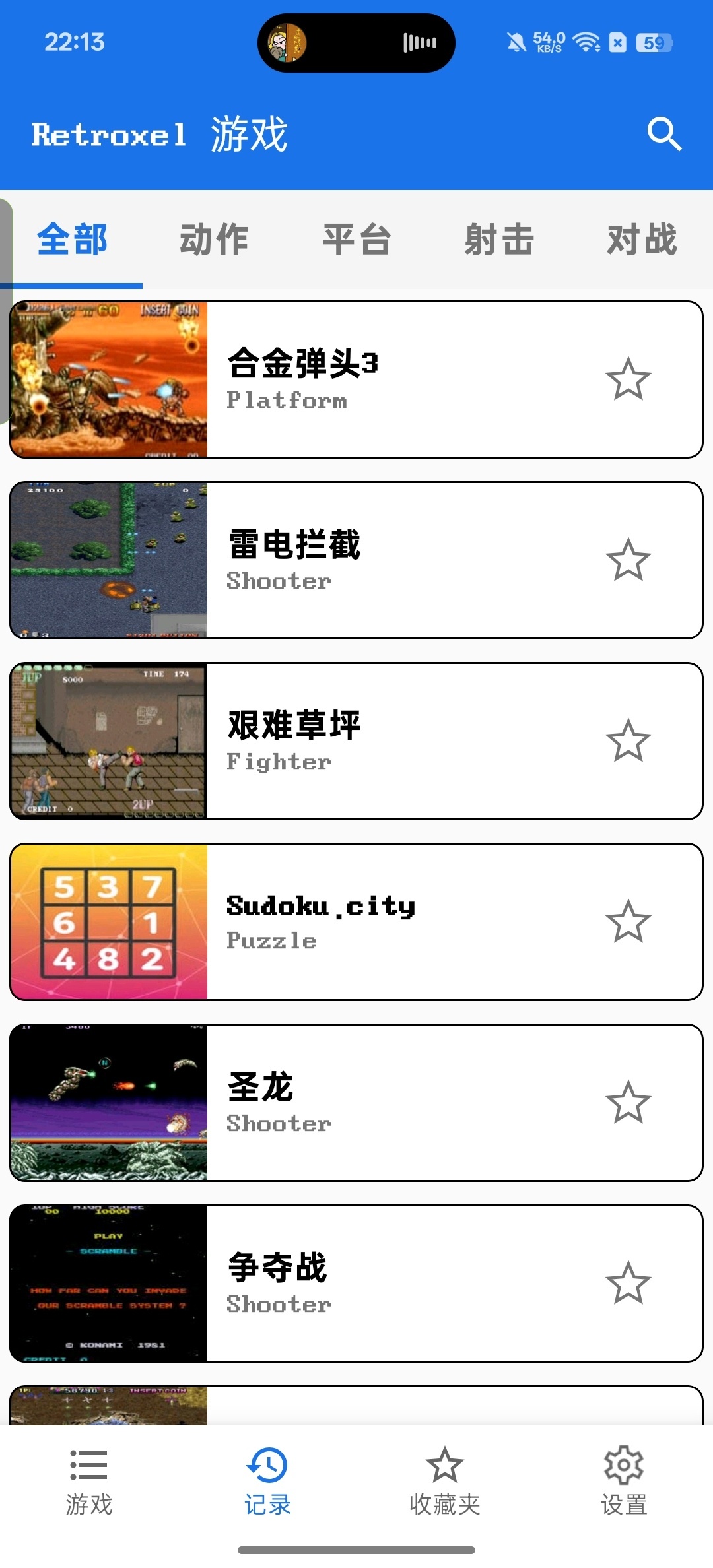The width and height of the screenshot is (713, 1568).
Task: Switch to the 动作 category tab
Action: [214, 240]
